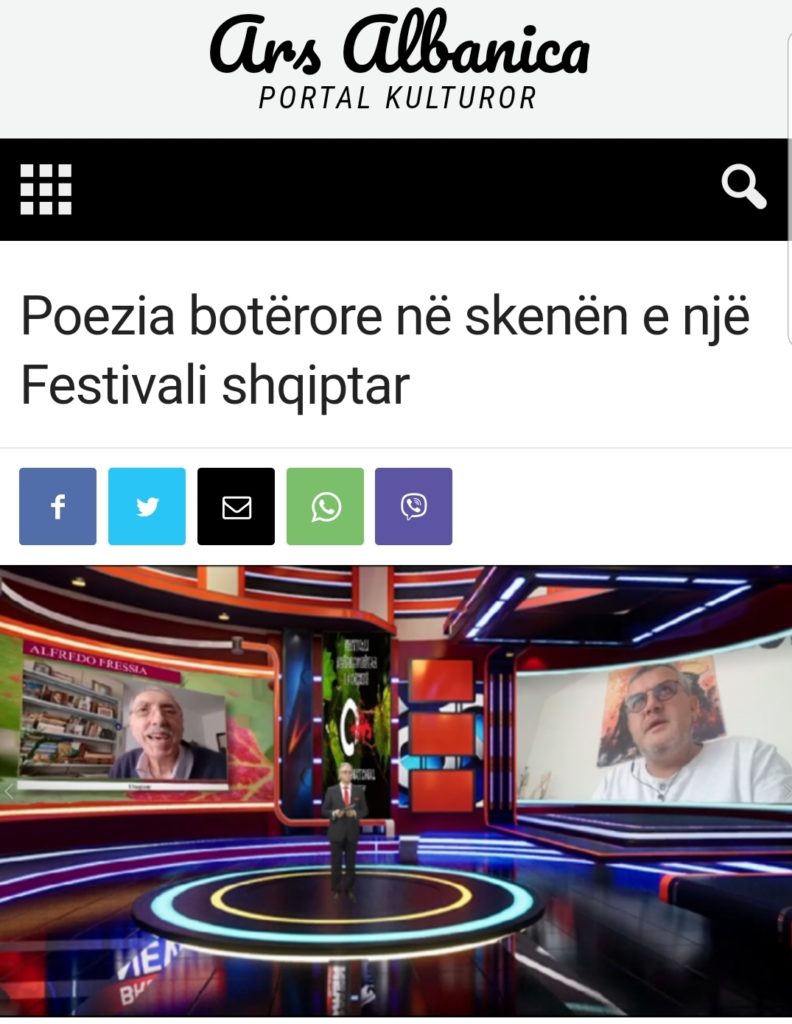The image size is (792, 1024).
Task: Share the article on Viber
Action: click(x=413, y=506)
